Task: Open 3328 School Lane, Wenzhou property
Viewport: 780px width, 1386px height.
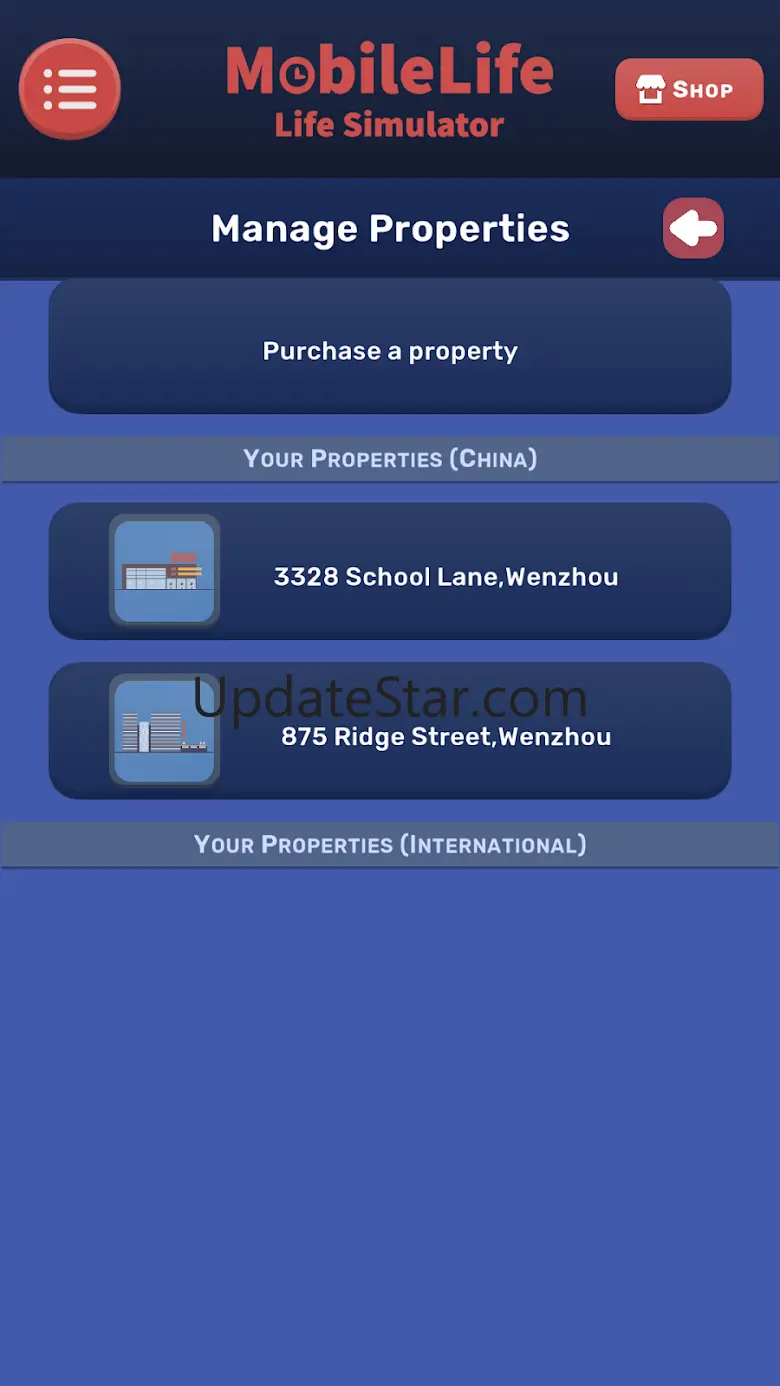Action: (x=390, y=571)
